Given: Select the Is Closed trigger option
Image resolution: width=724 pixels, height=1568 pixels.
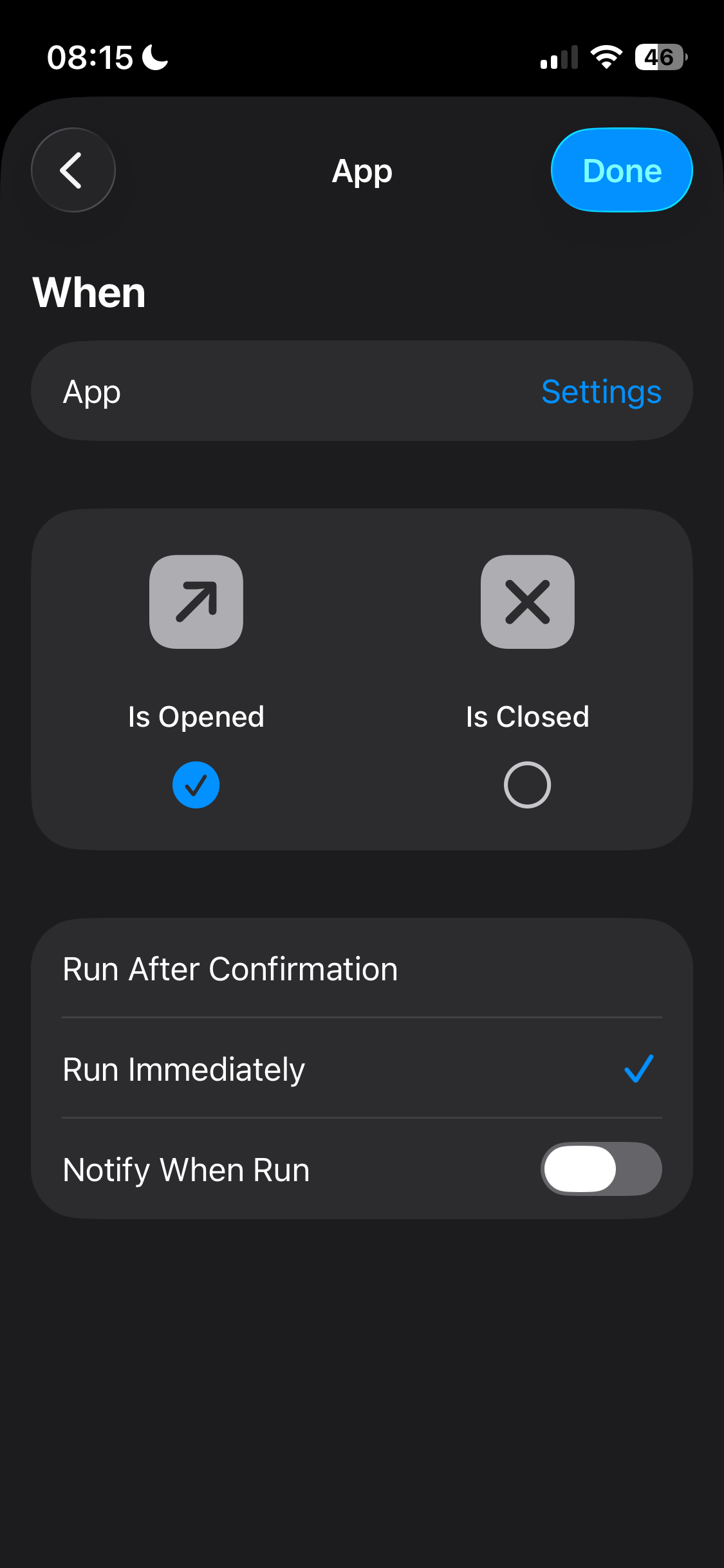Looking at the screenshot, I should point(527,784).
